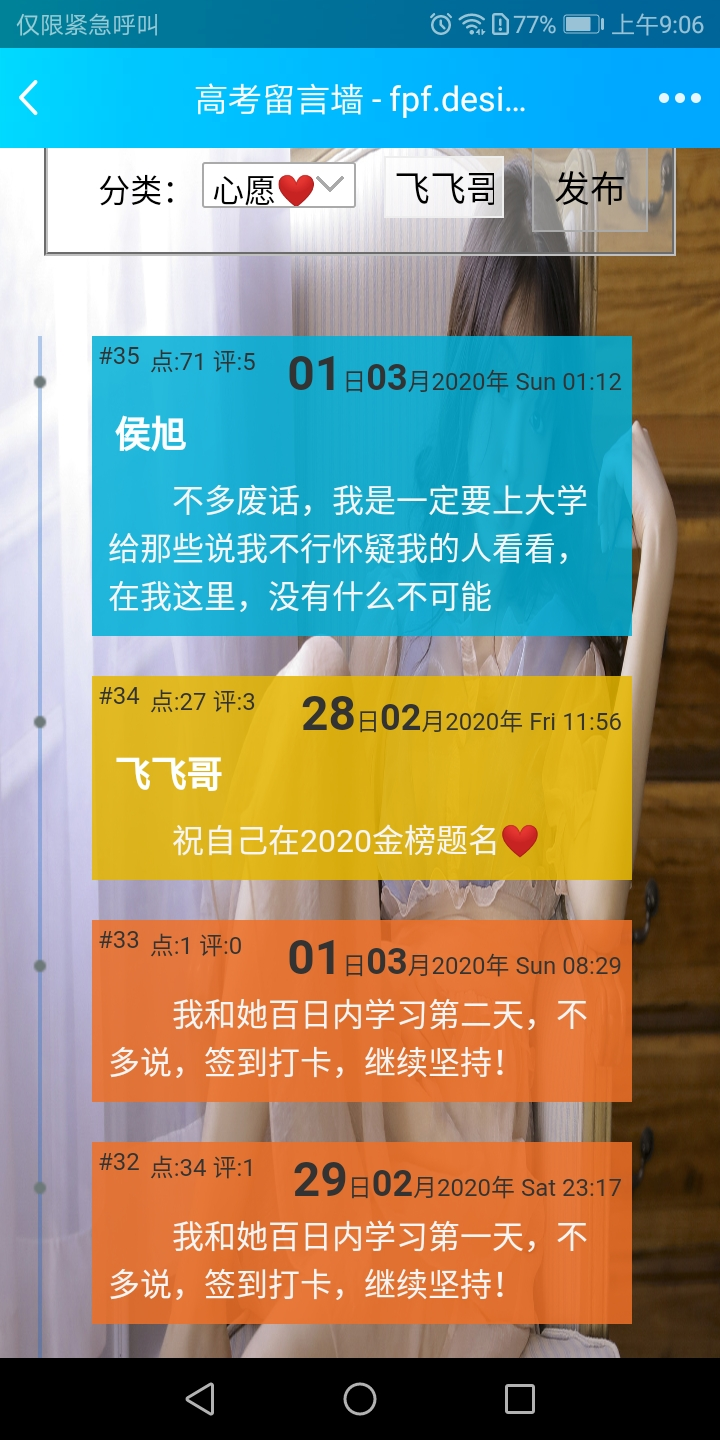Open the recent apps overview
720x1440 pixels.
coord(519,1399)
